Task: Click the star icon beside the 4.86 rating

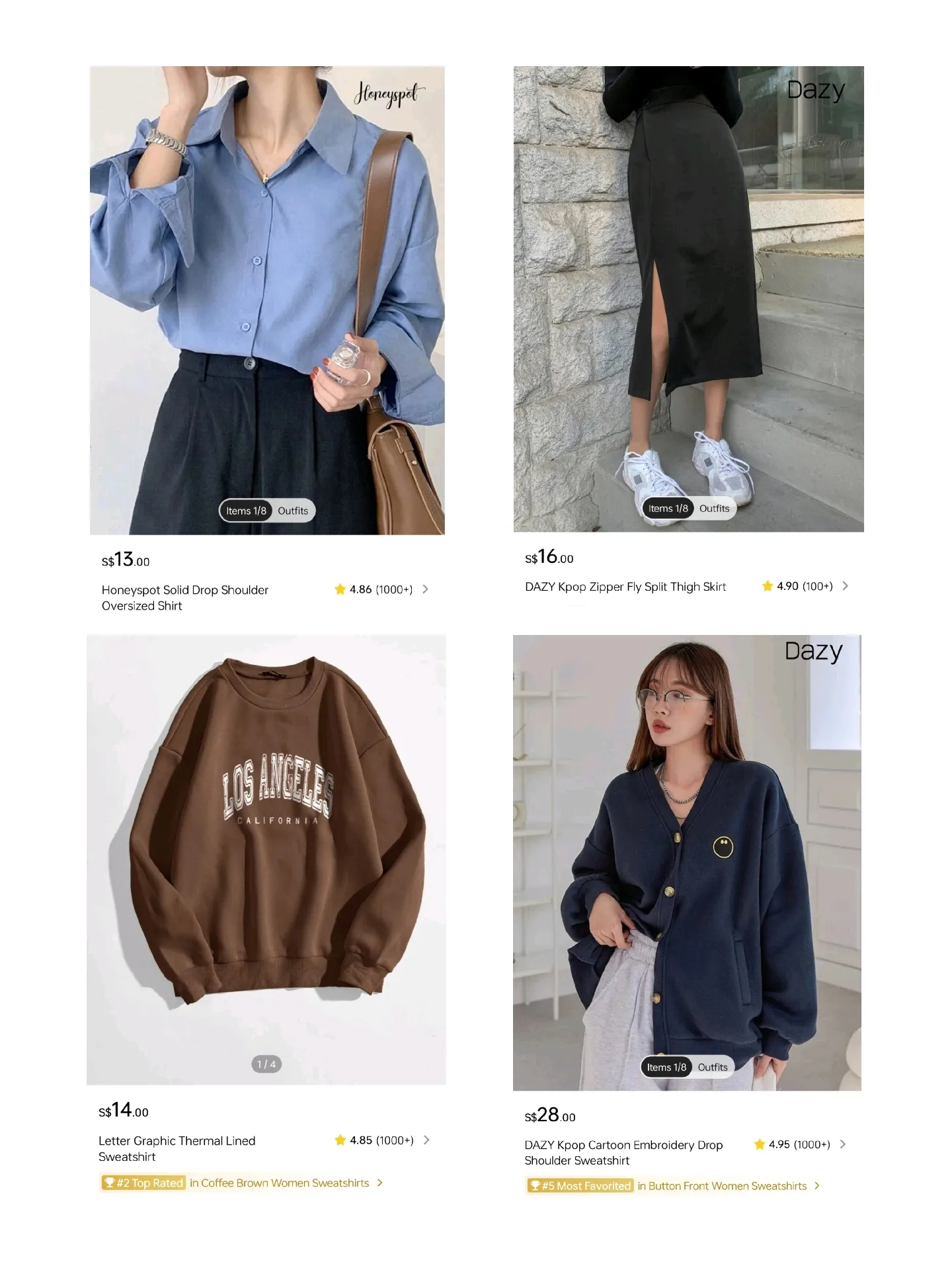Action: 340,589
